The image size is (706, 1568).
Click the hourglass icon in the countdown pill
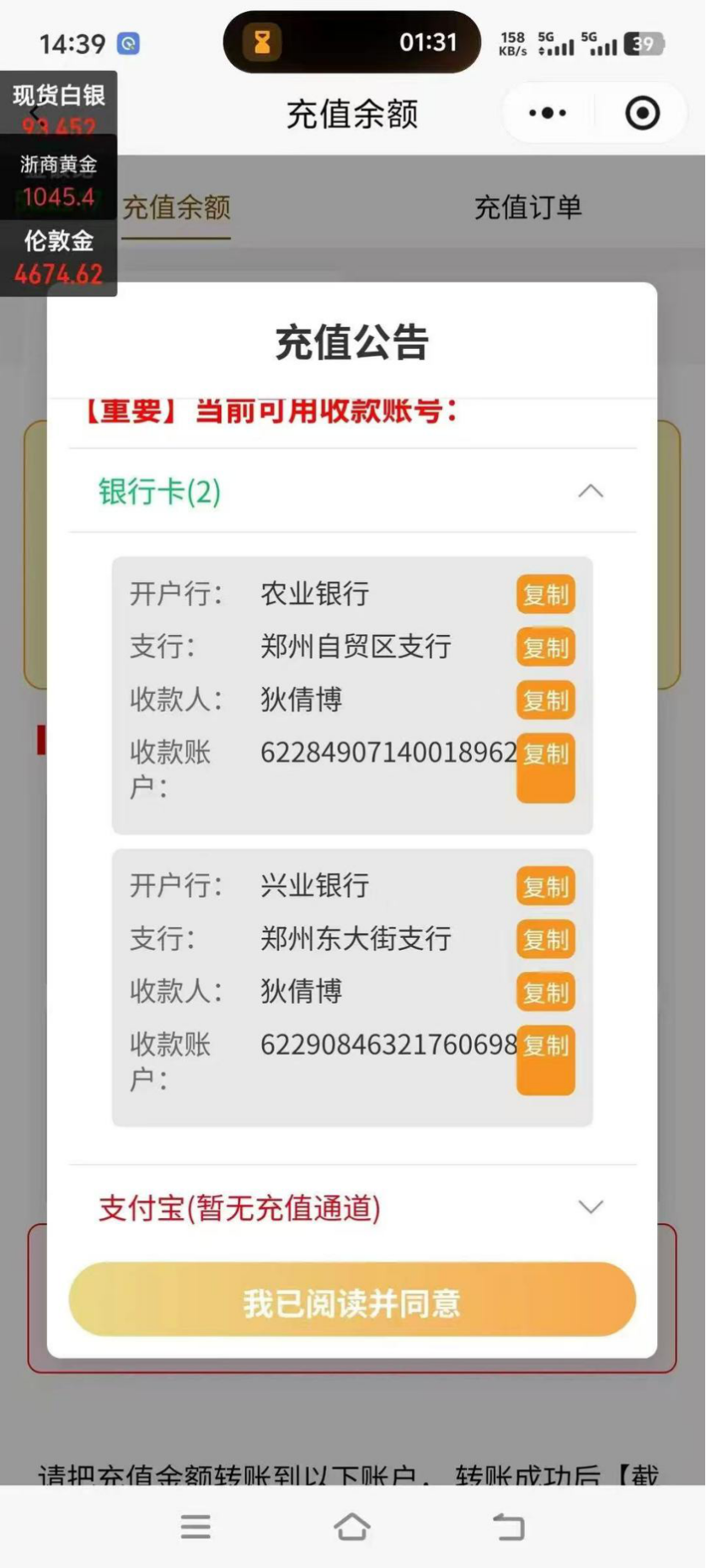[x=260, y=40]
